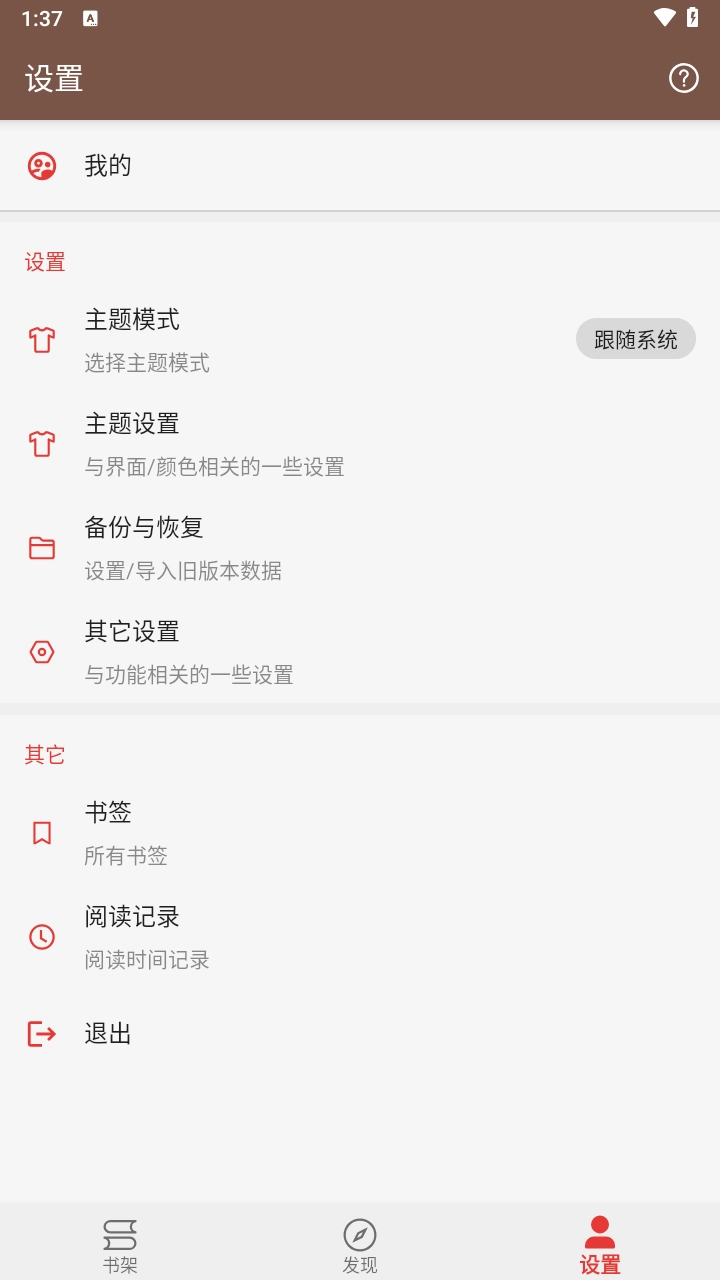This screenshot has width=720, height=1280.
Task: Click the hexagon icon for 其它设置
Action: pos(40,651)
